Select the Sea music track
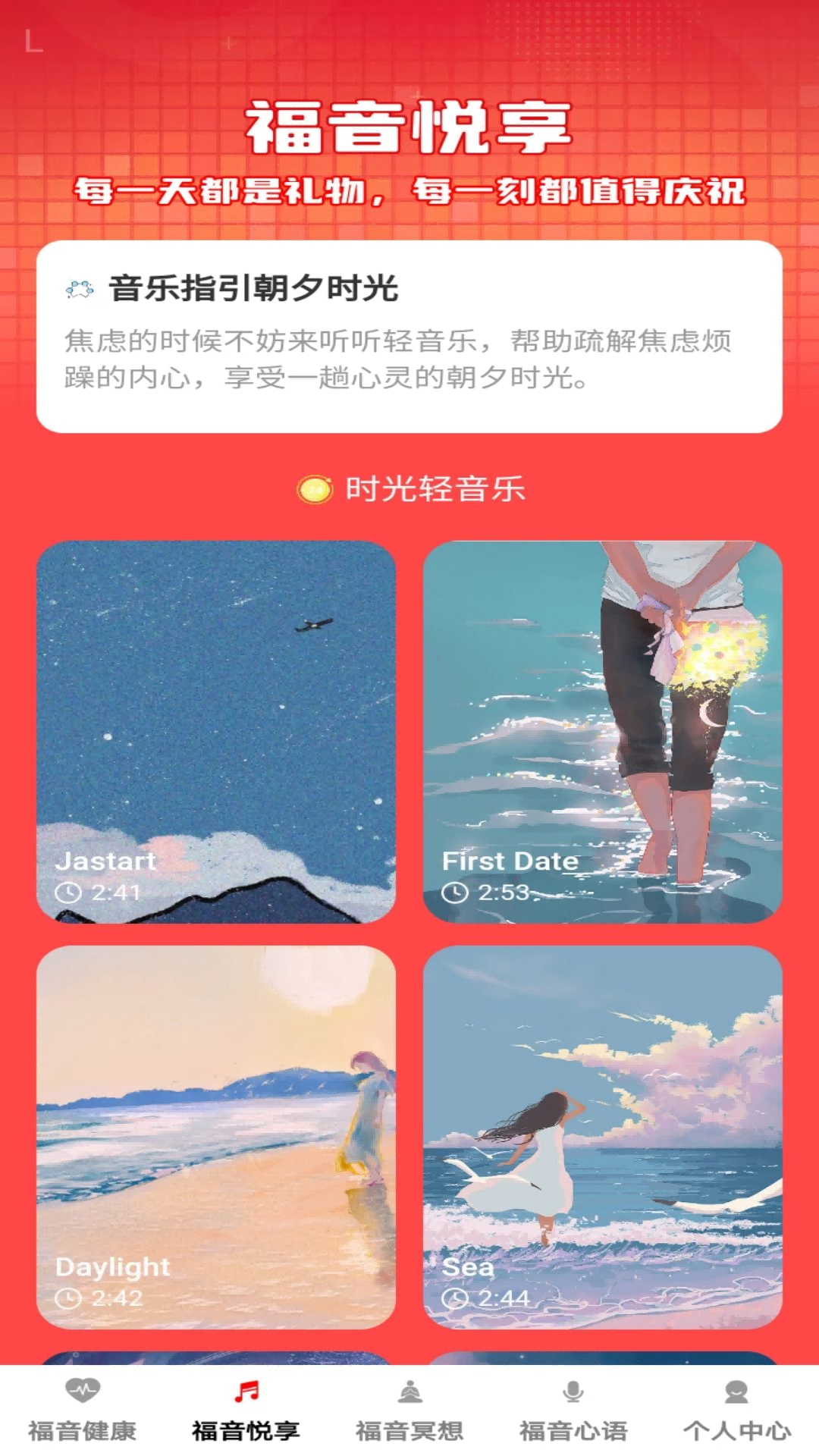Viewport: 819px width, 1456px height. tap(603, 1137)
